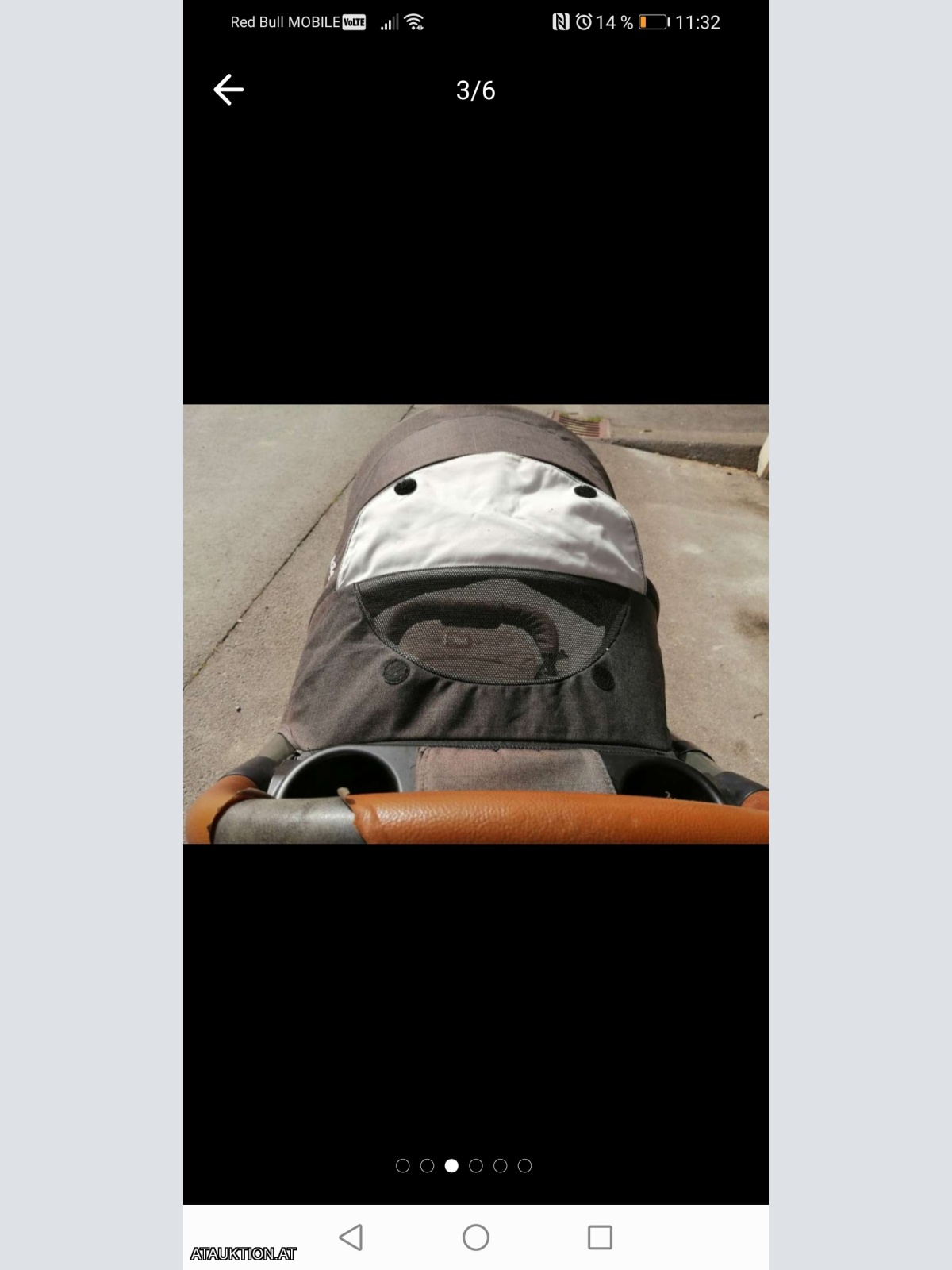The height and width of the screenshot is (1270, 952).
Task: Return to home via circle button
Action: (476, 1237)
